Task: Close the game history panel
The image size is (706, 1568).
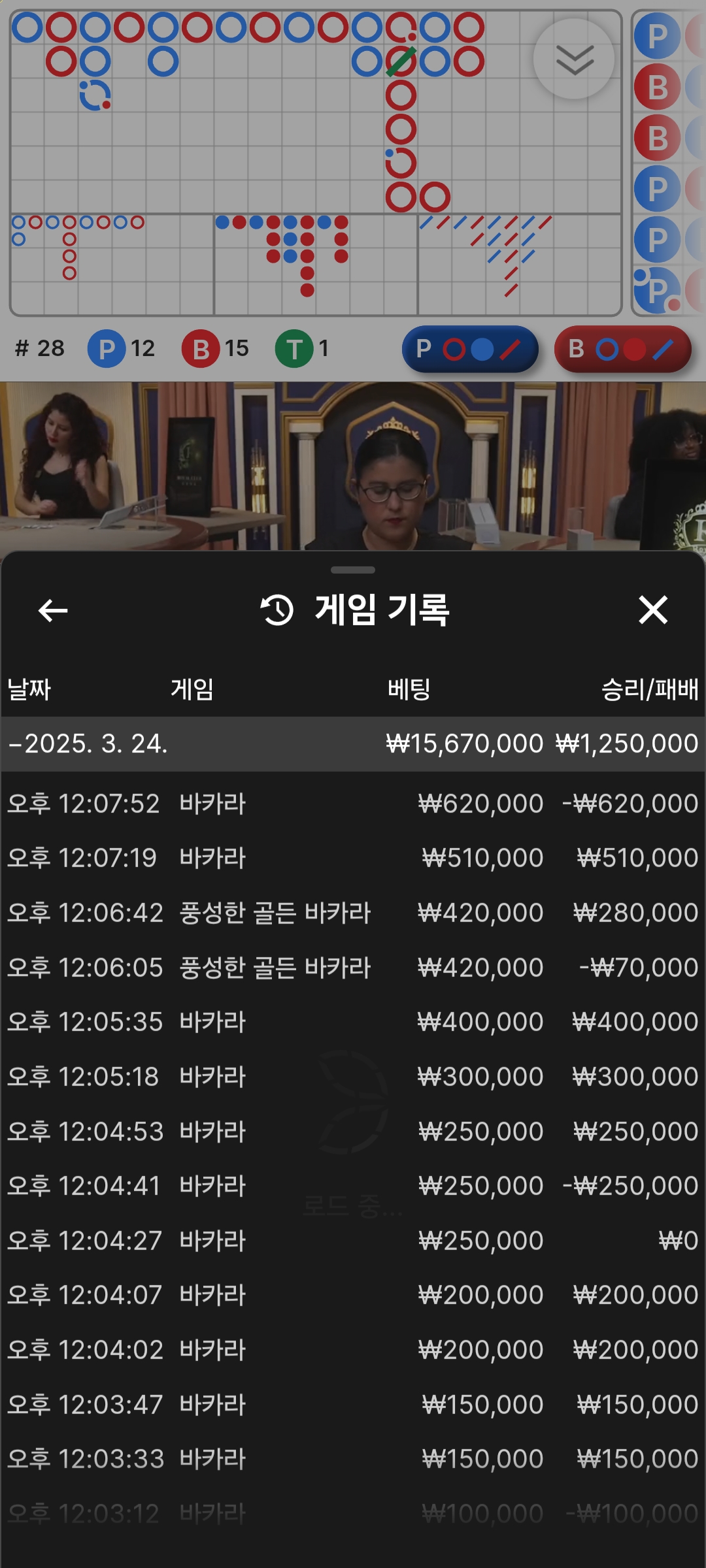Action: (x=652, y=610)
